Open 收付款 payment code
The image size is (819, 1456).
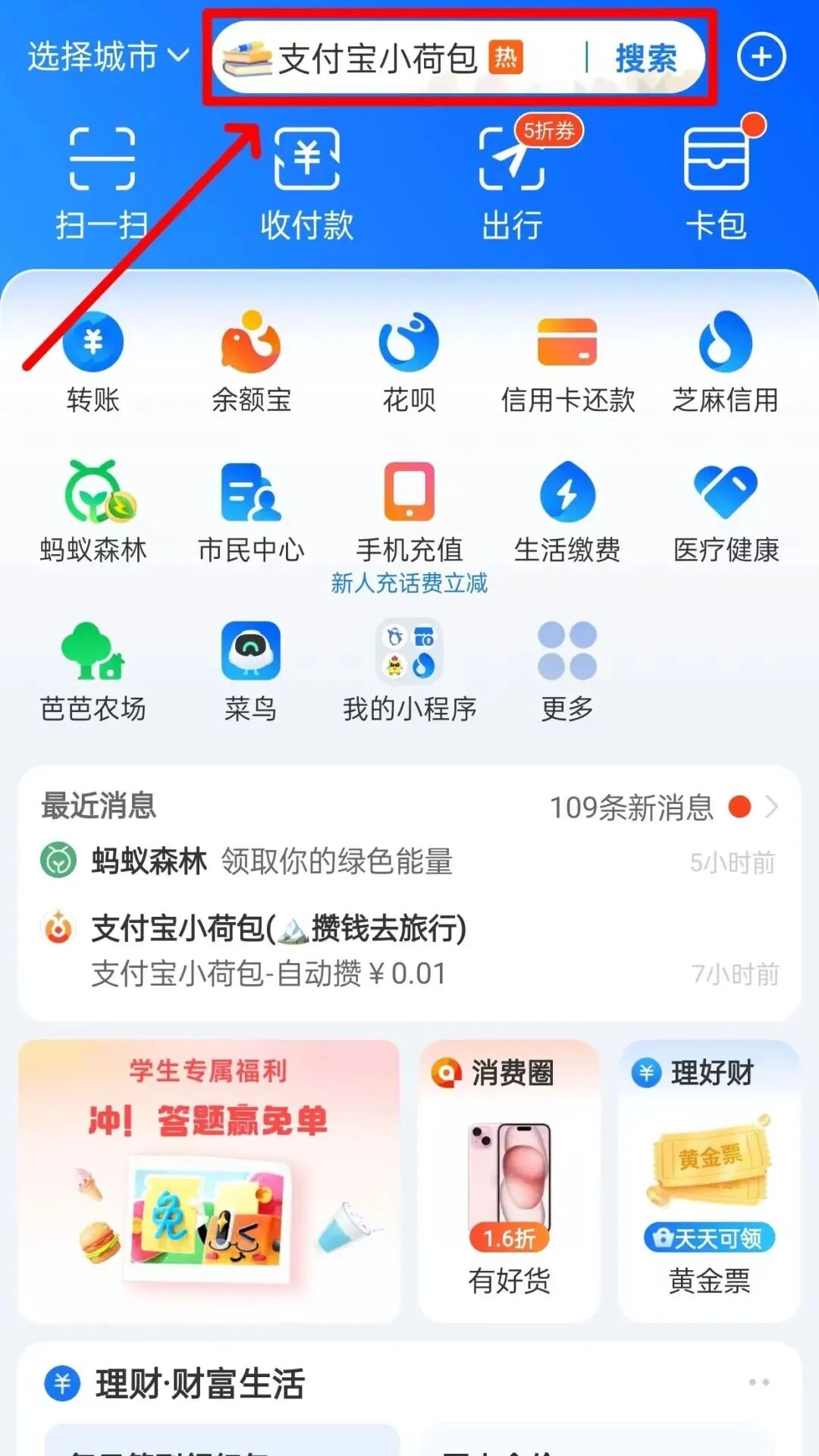(306, 183)
